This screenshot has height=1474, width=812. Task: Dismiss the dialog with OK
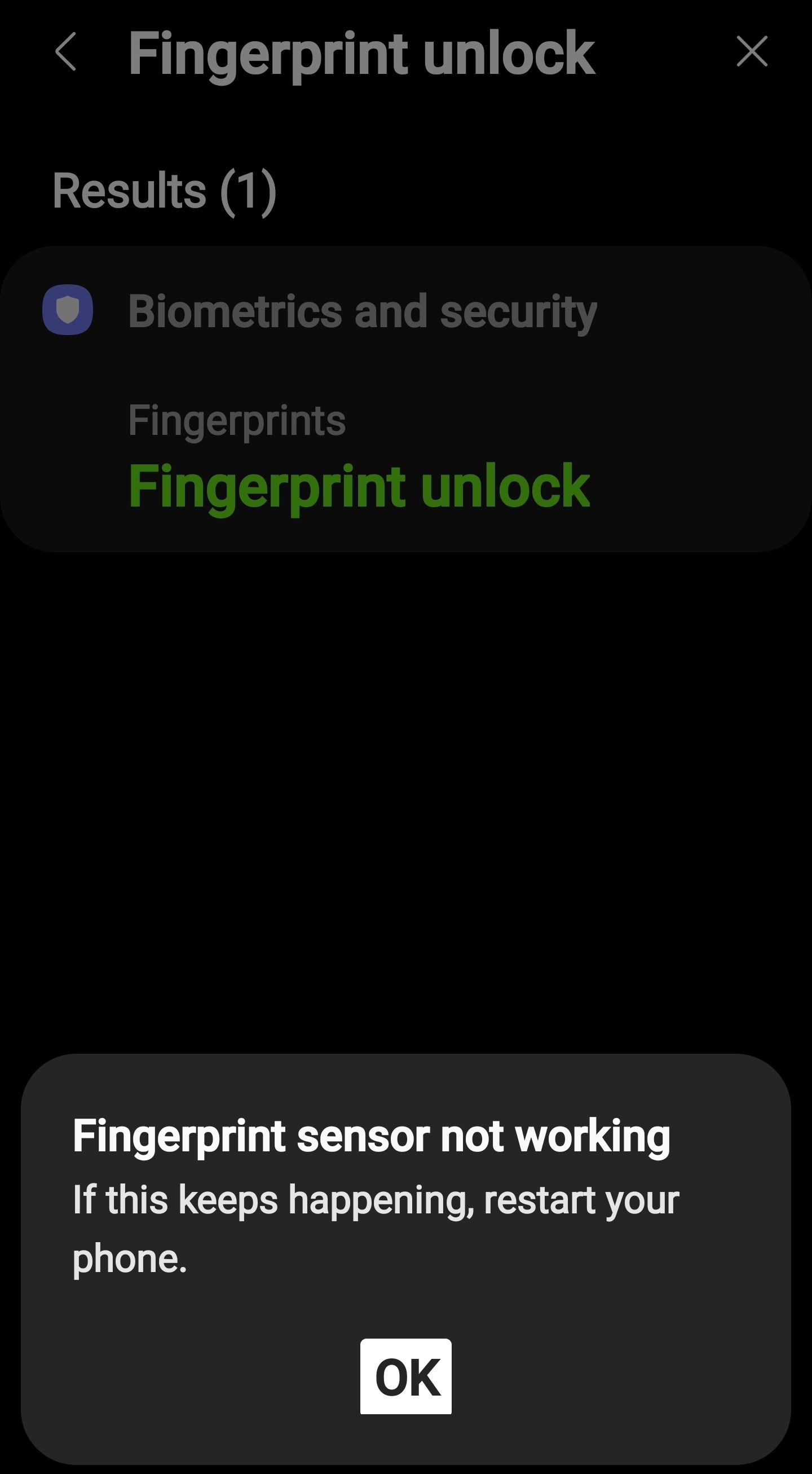click(405, 1376)
